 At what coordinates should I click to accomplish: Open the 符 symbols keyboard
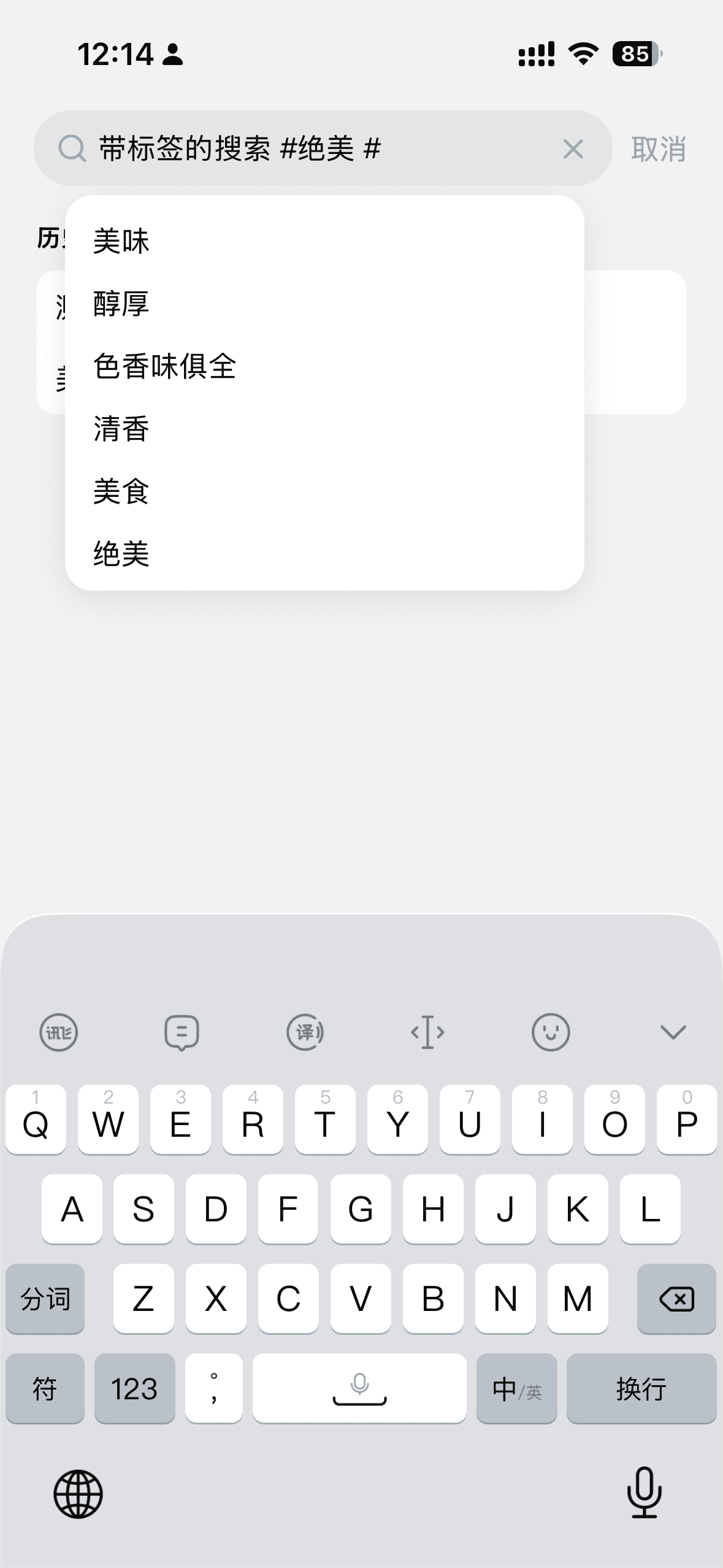pyautogui.click(x=45, y=1388)
